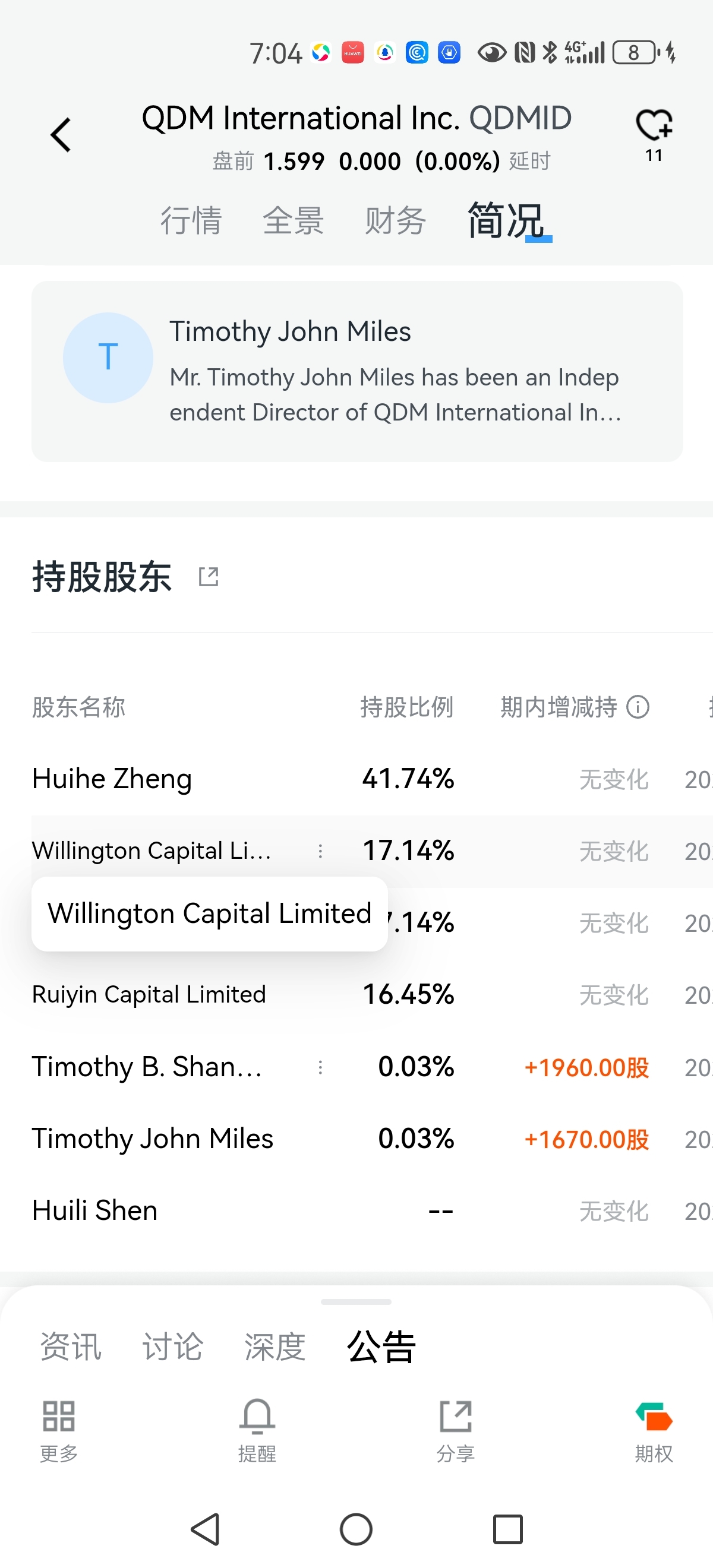
Task: Add QDMID to favorites with the heart icon
Action: [654, 125]
